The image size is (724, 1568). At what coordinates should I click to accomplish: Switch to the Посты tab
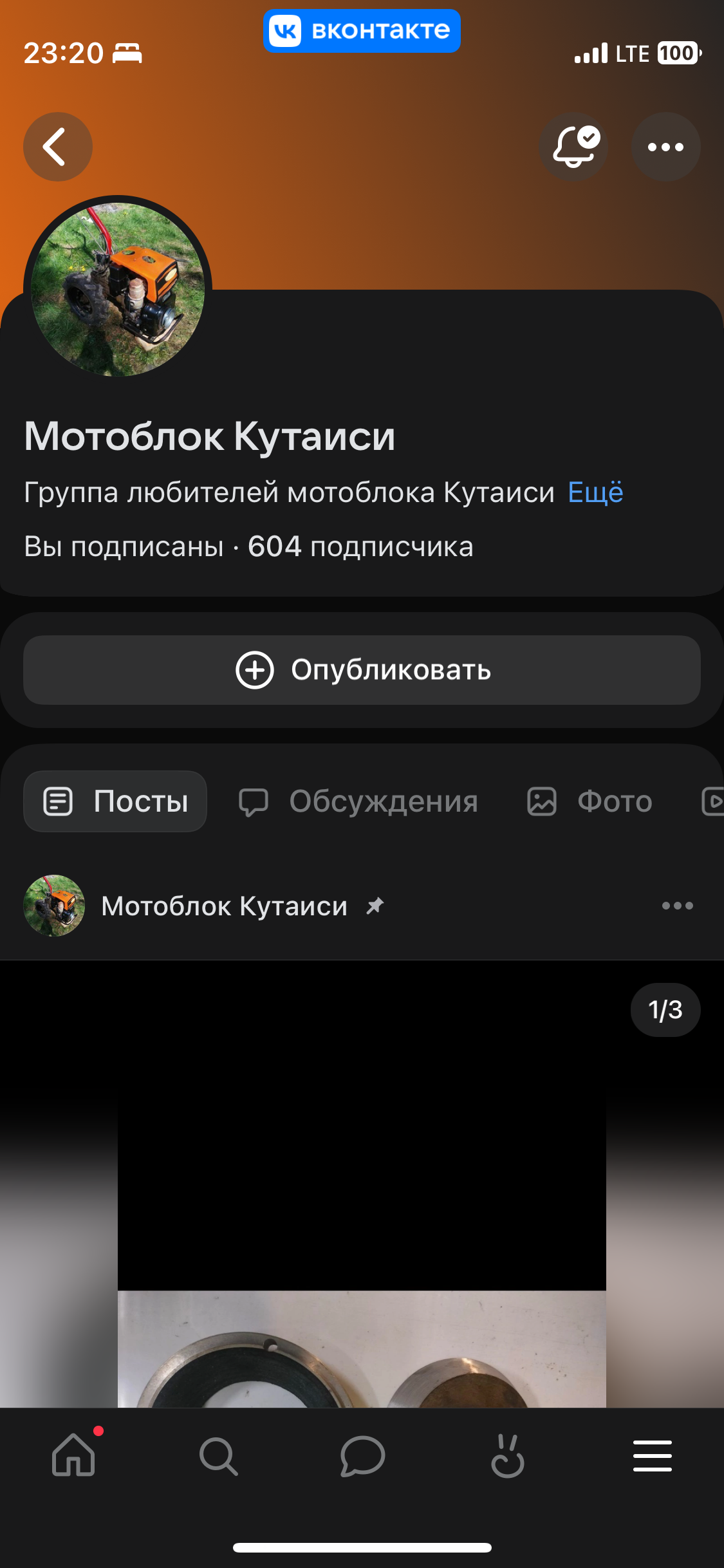[115, 801]
